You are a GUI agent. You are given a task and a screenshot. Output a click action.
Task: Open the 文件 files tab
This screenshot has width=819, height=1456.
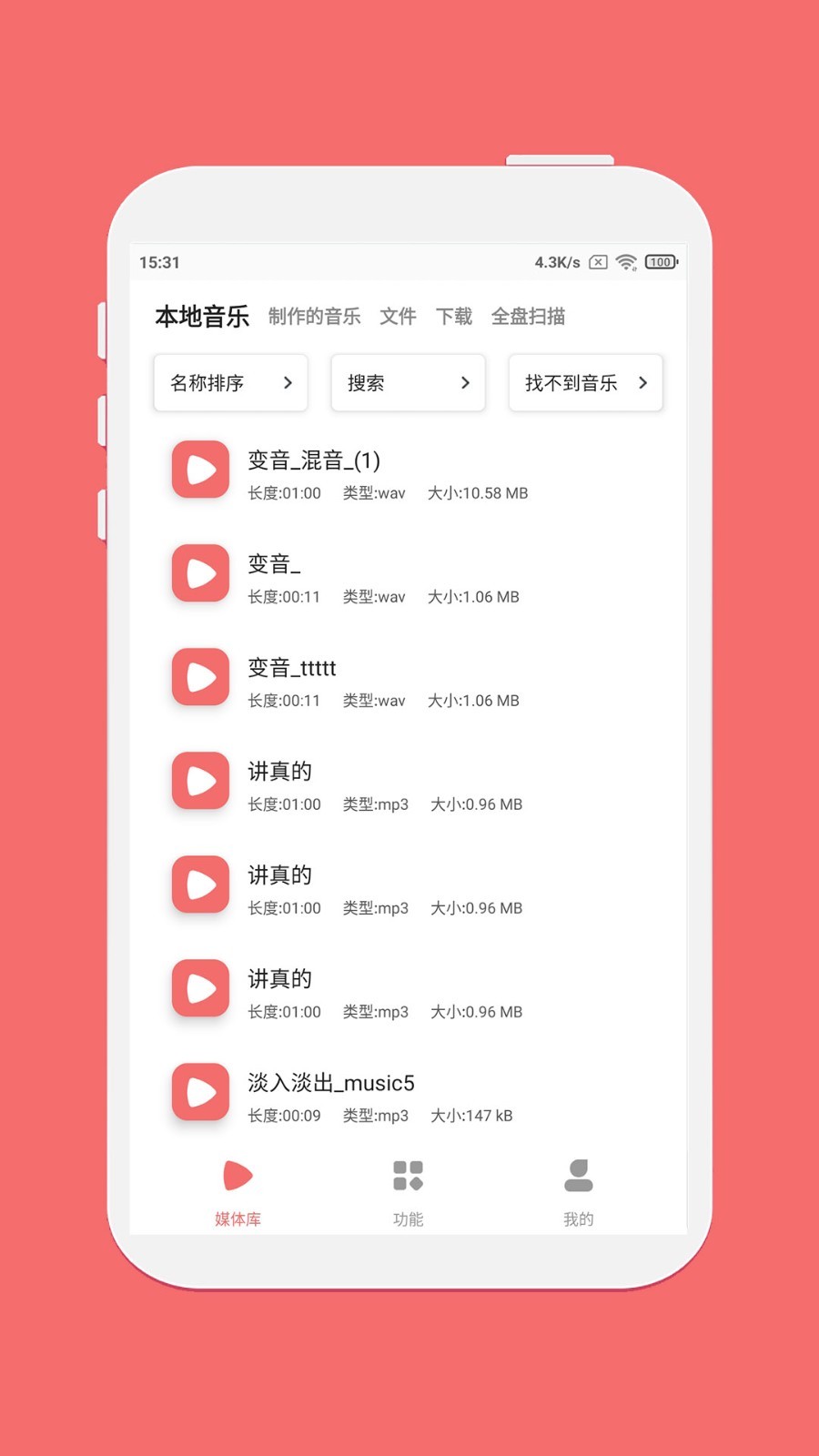click(397, 317)
